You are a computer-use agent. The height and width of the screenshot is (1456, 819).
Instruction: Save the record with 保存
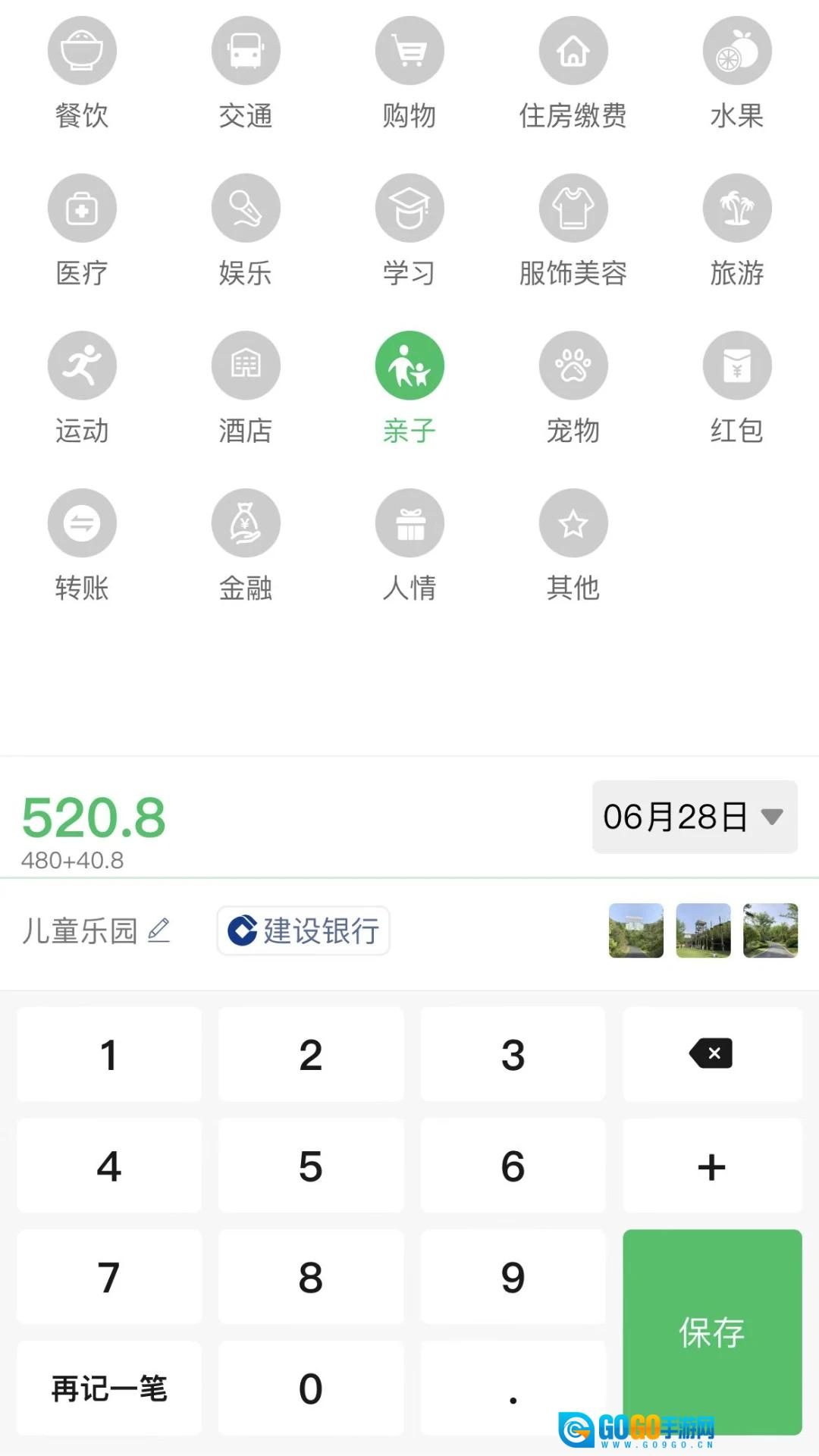pyautogui.click(x=711, y=1332)
